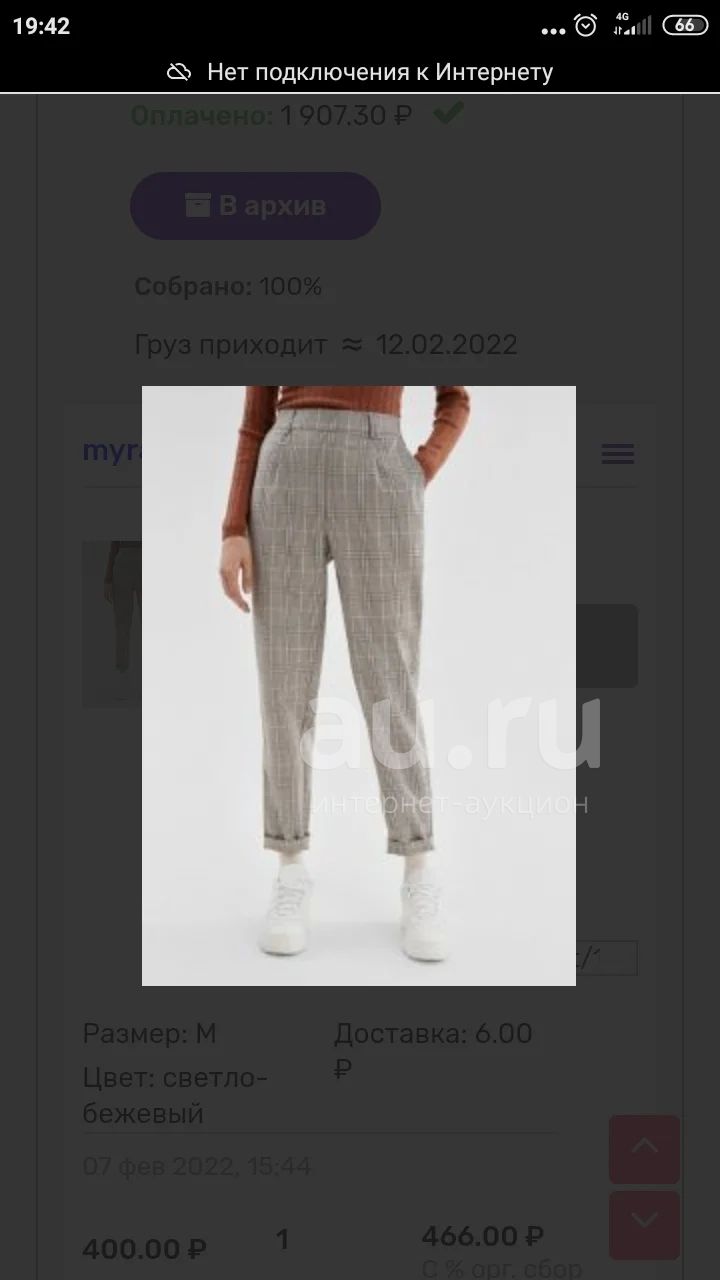Open the myr… seller link
The height and width of the screenshot is (1280, 720).
tap(112, 451)
